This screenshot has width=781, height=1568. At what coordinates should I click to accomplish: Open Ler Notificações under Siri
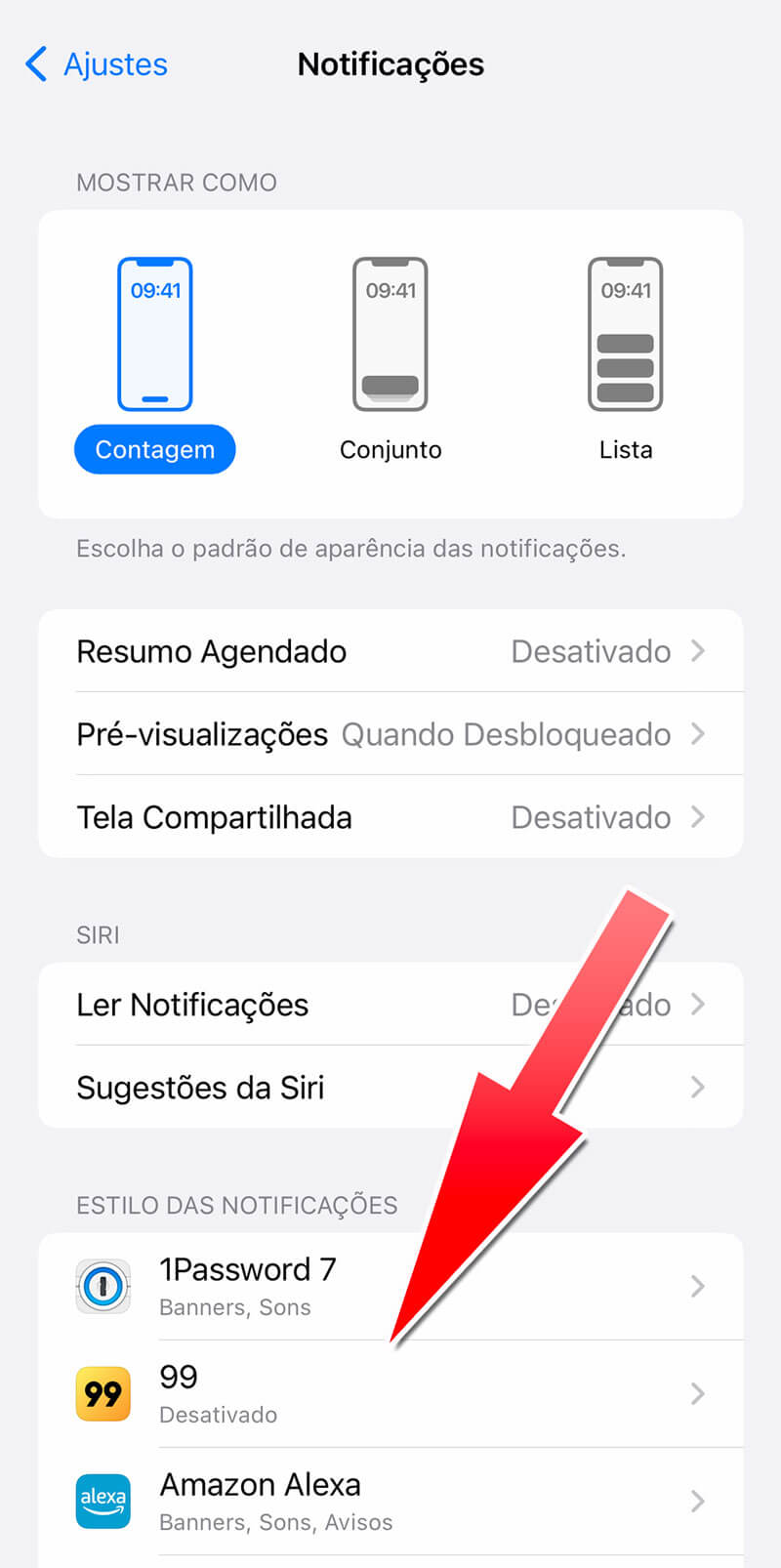point(390,1005)
